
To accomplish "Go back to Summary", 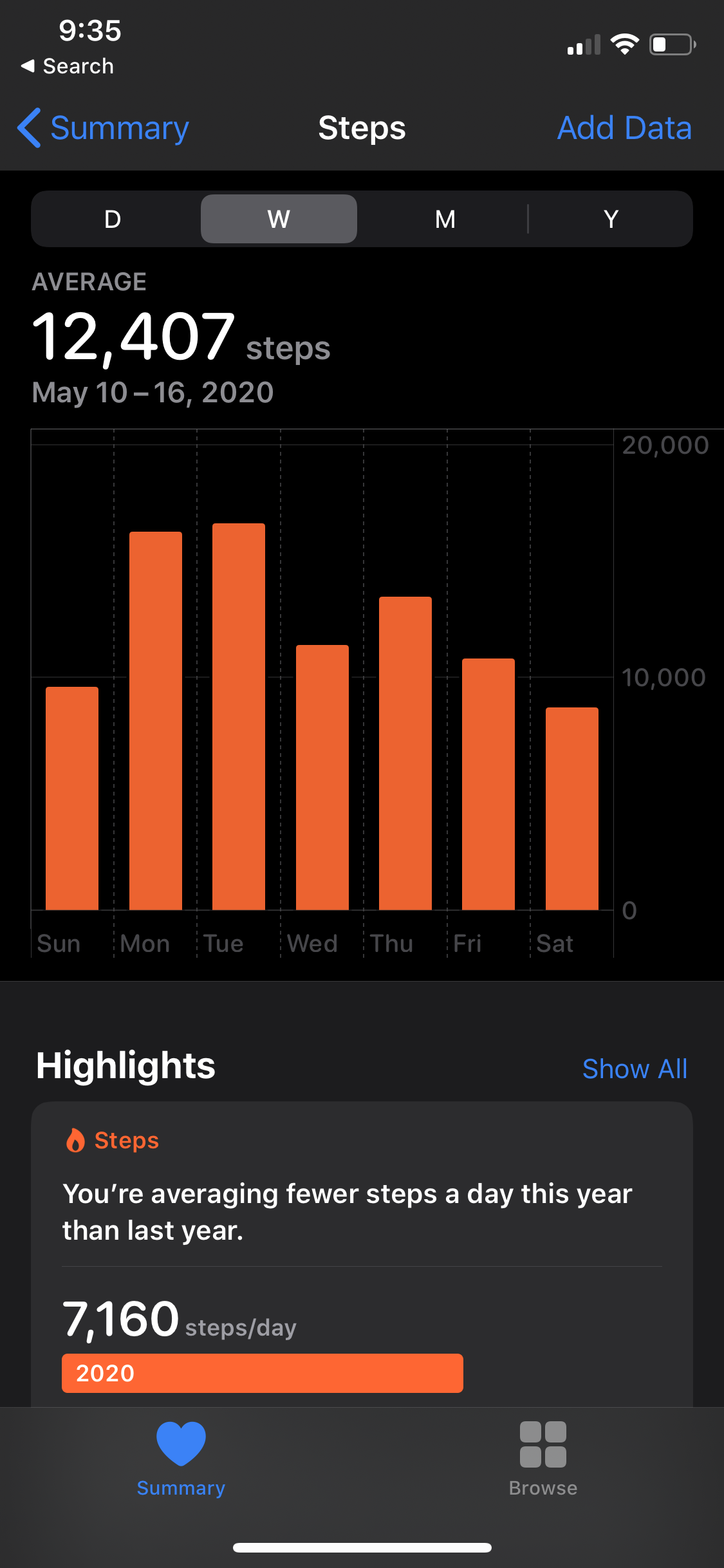I will pos(103,128).
